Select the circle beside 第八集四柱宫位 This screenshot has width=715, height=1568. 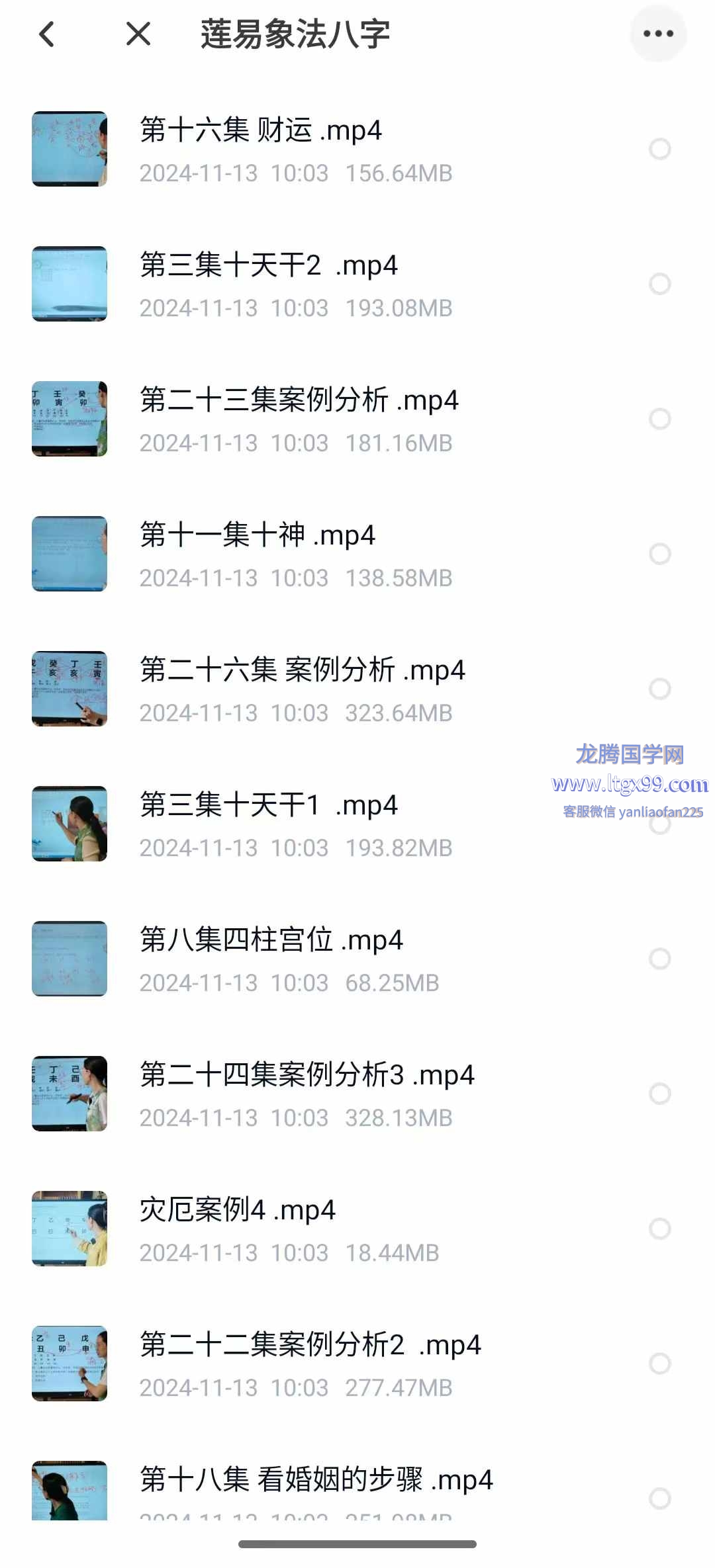click(659, 959)
